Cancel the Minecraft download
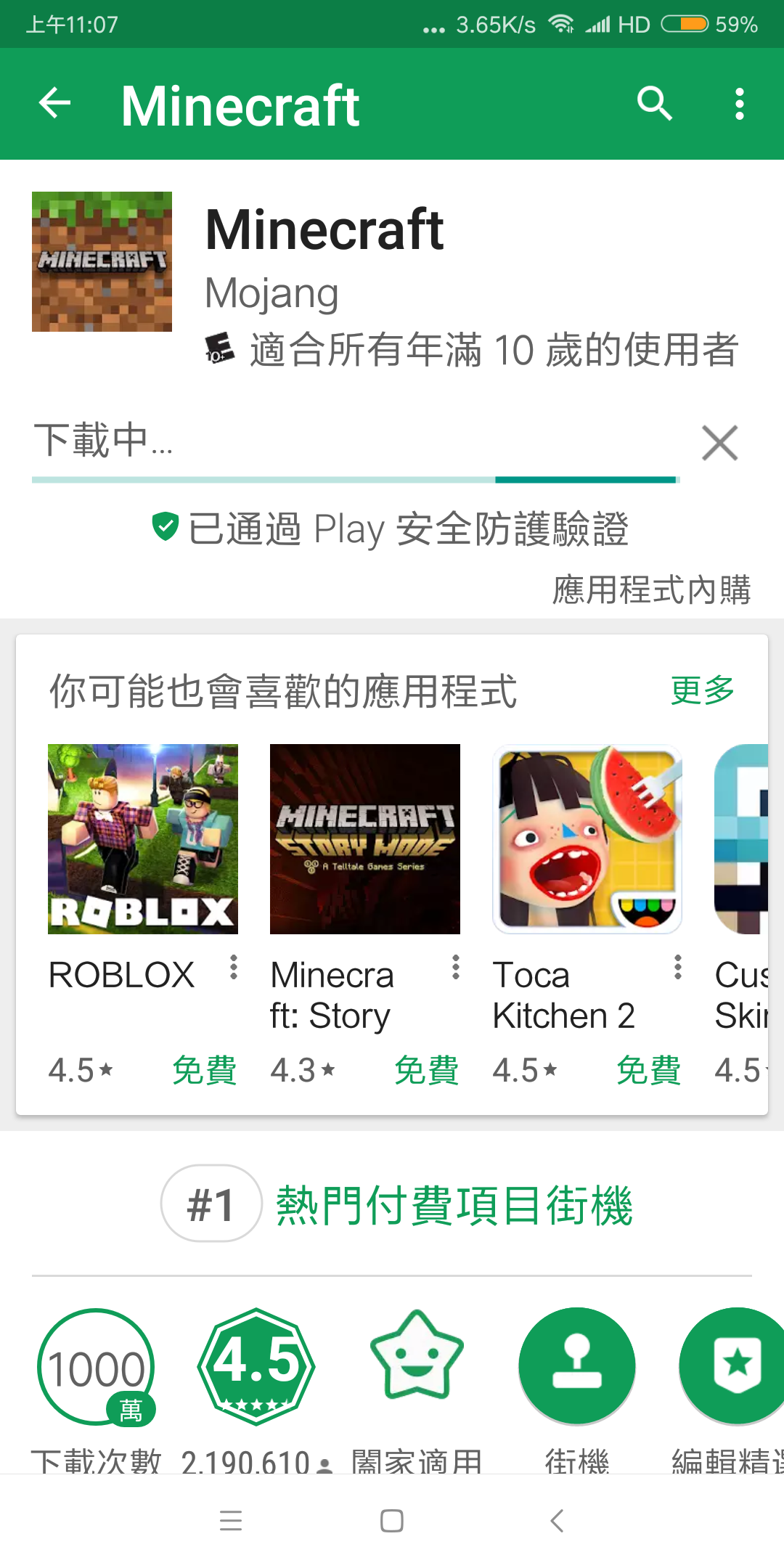 pyautogui.click(x=719, y=443)
